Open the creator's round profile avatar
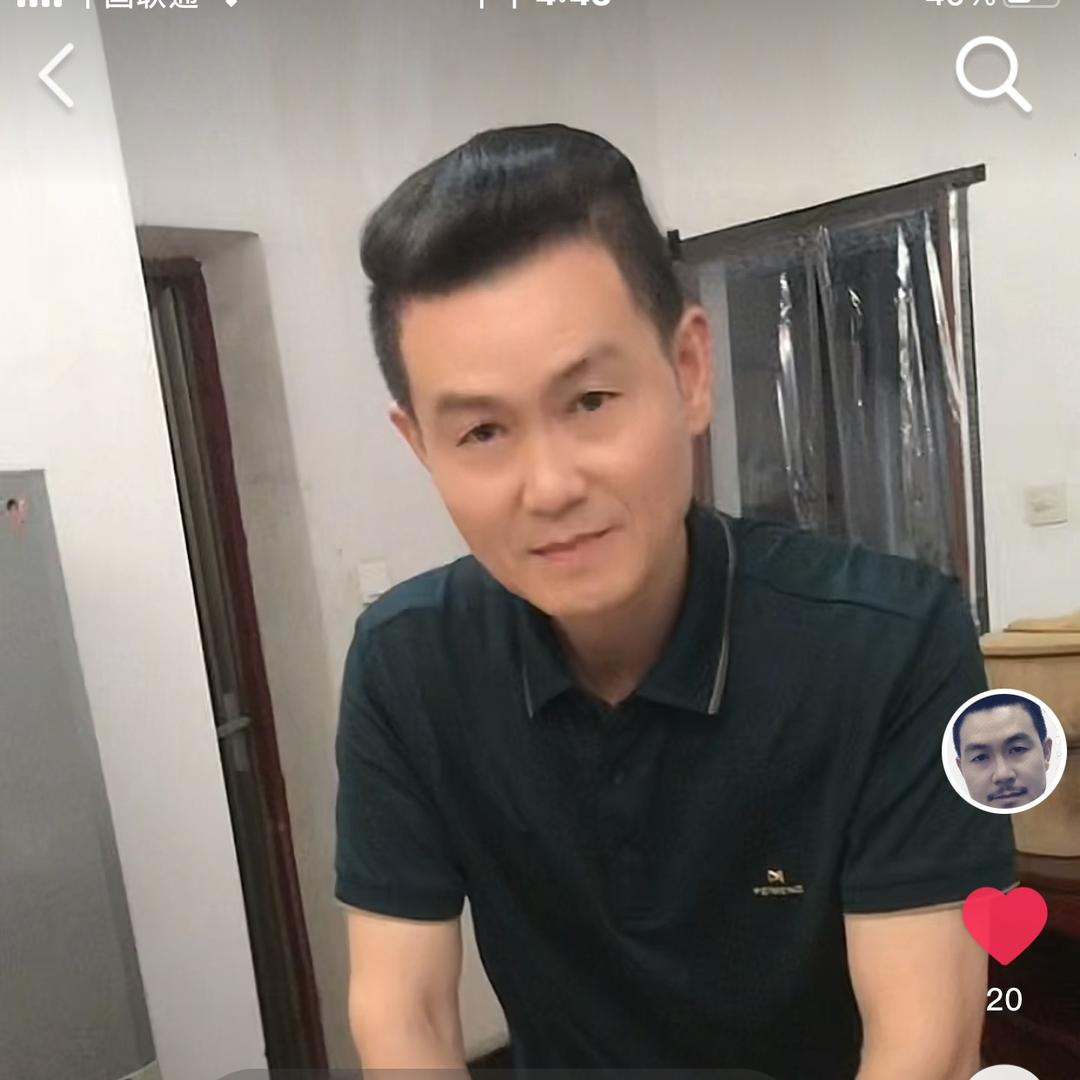This screenshot has height=1080, width=1080. tap(1003, 751)
